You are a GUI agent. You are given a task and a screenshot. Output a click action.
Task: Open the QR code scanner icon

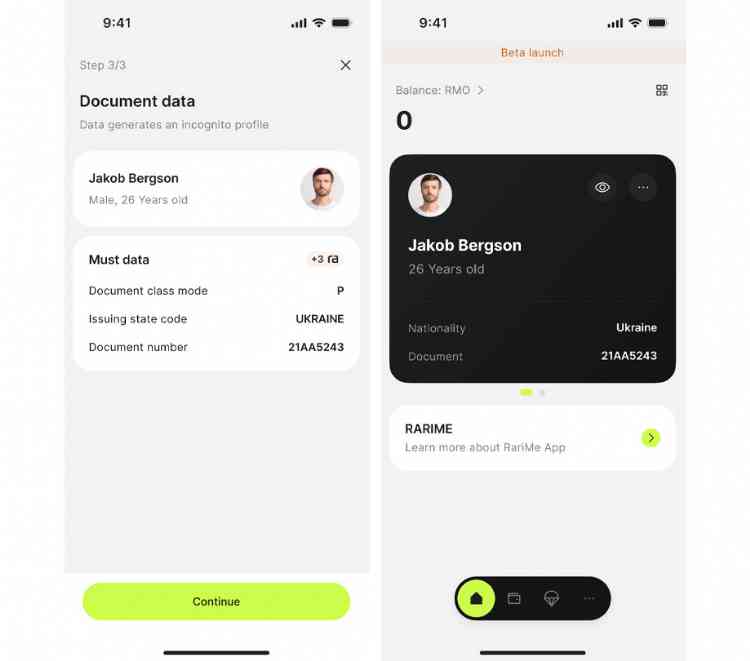click(661, 90)
